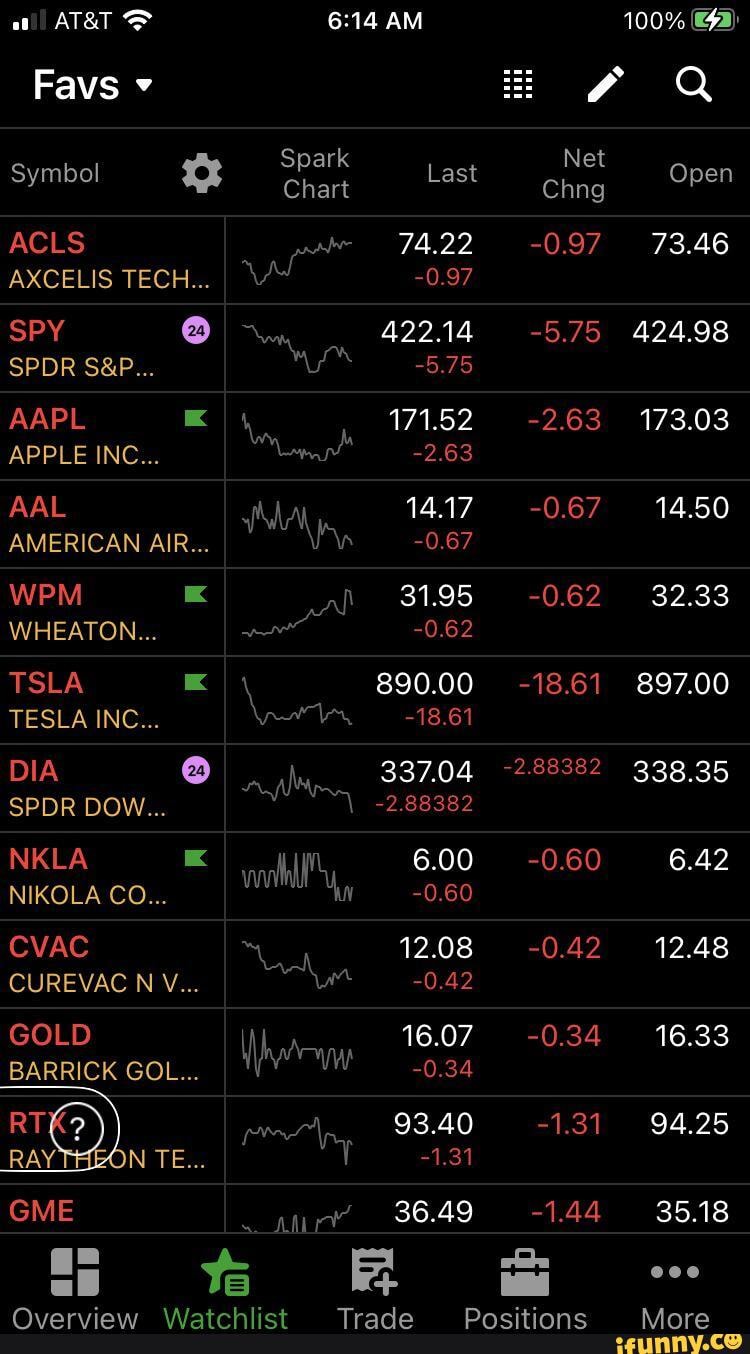Select the NKLA Nikola row
This screenshot has width=750, height=1354.
[110, 876]
